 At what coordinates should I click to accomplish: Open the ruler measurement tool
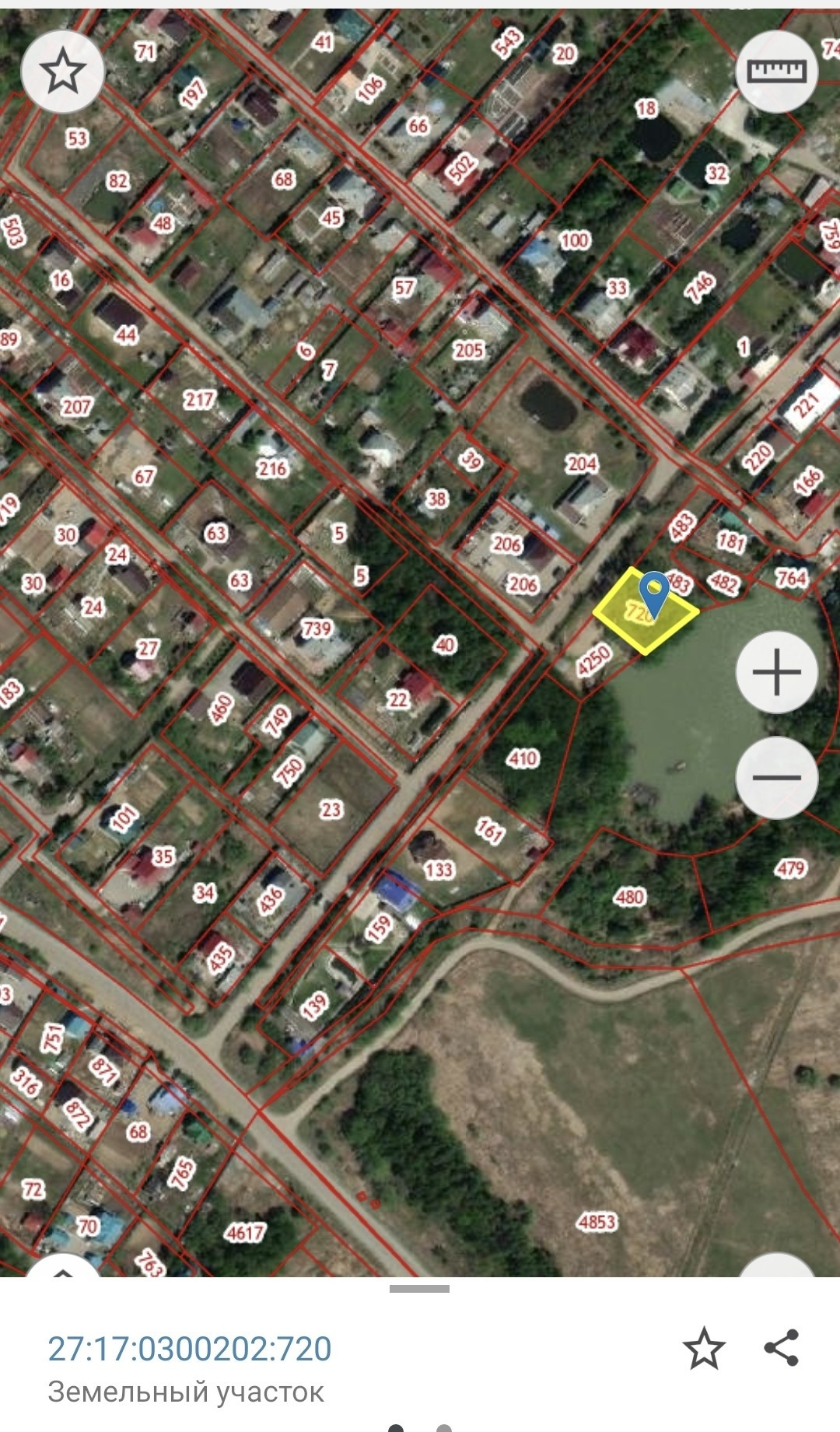[x=775, y=72]
